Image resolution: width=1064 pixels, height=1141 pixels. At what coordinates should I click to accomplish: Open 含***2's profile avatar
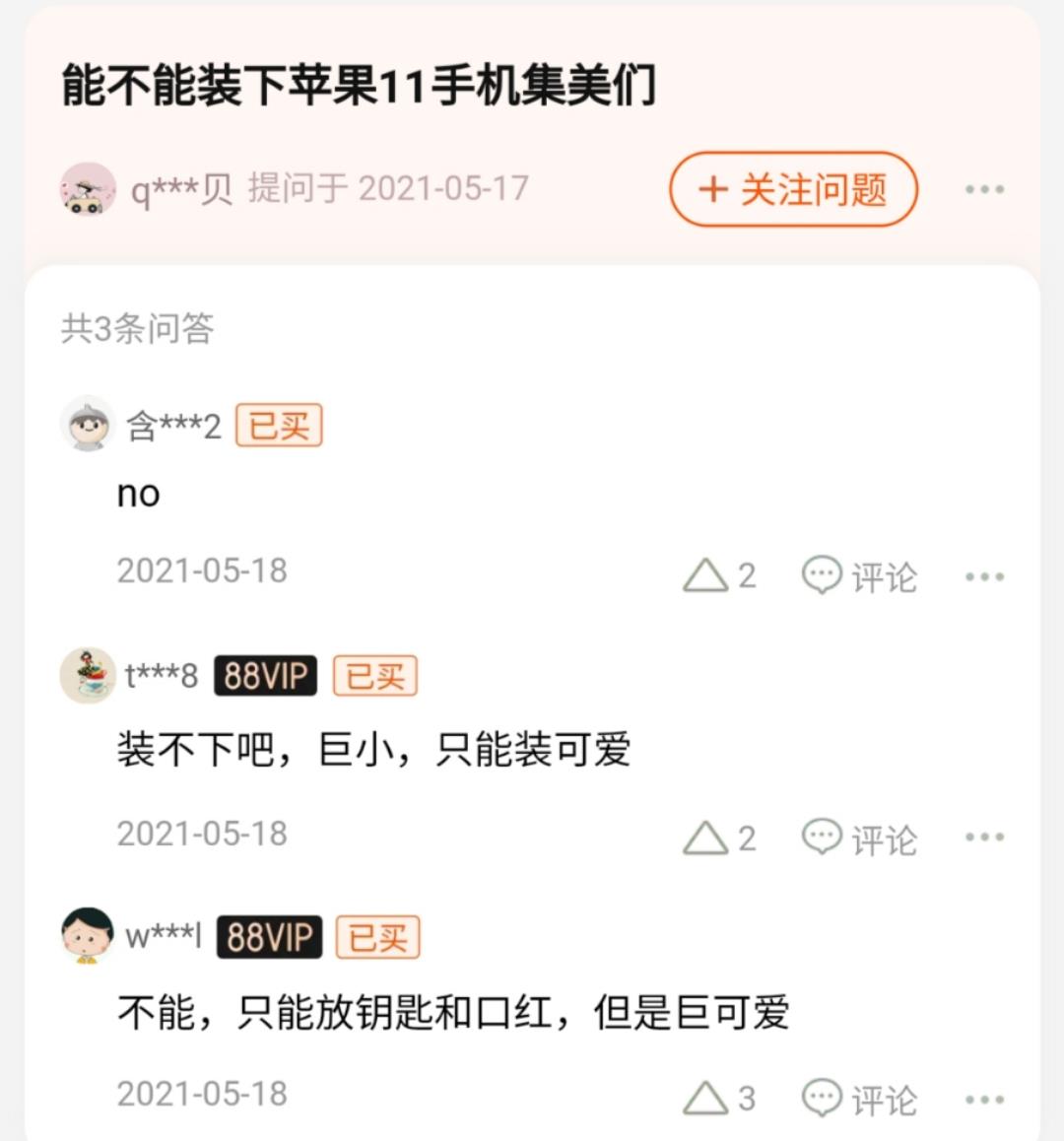click(x=88, y=425)
